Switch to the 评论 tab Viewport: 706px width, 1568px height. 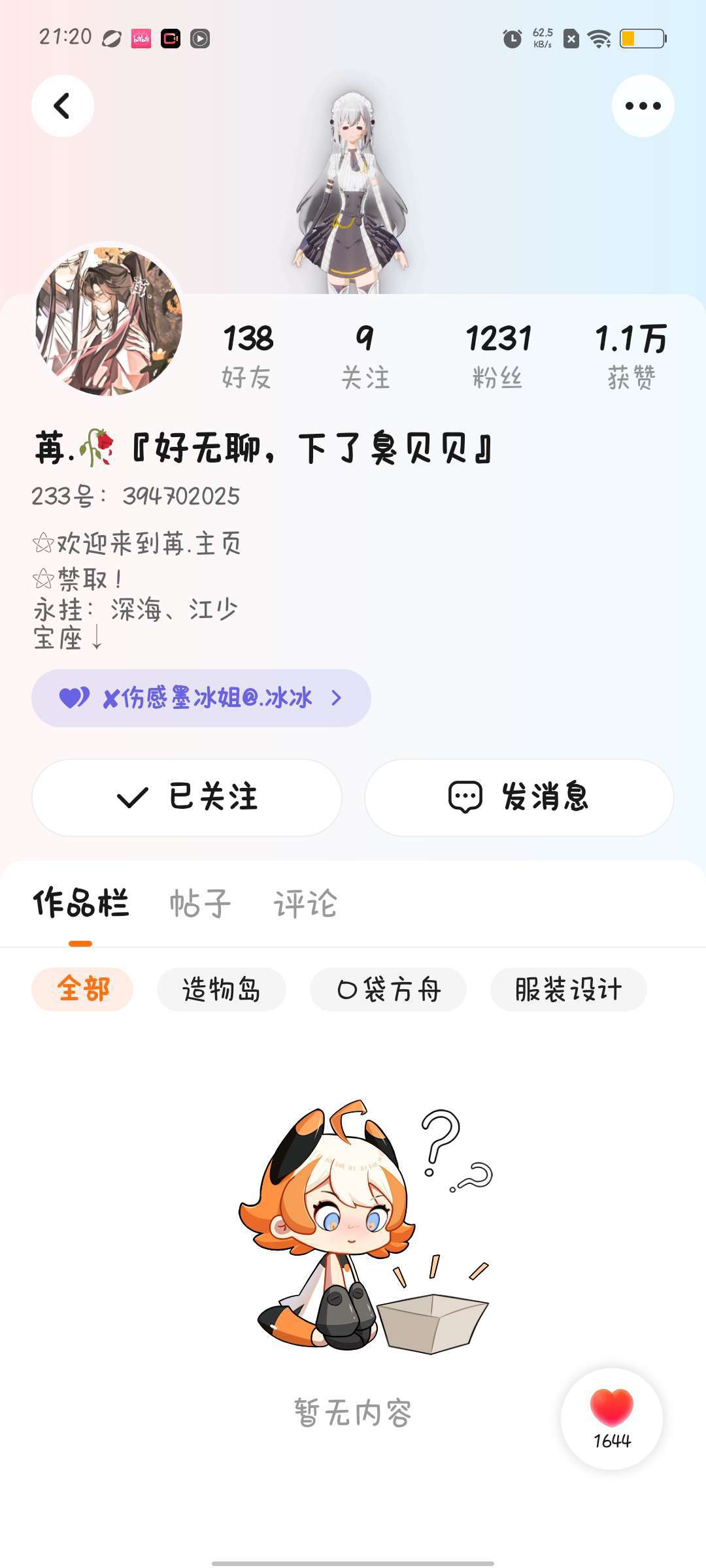tap(305, 904)
